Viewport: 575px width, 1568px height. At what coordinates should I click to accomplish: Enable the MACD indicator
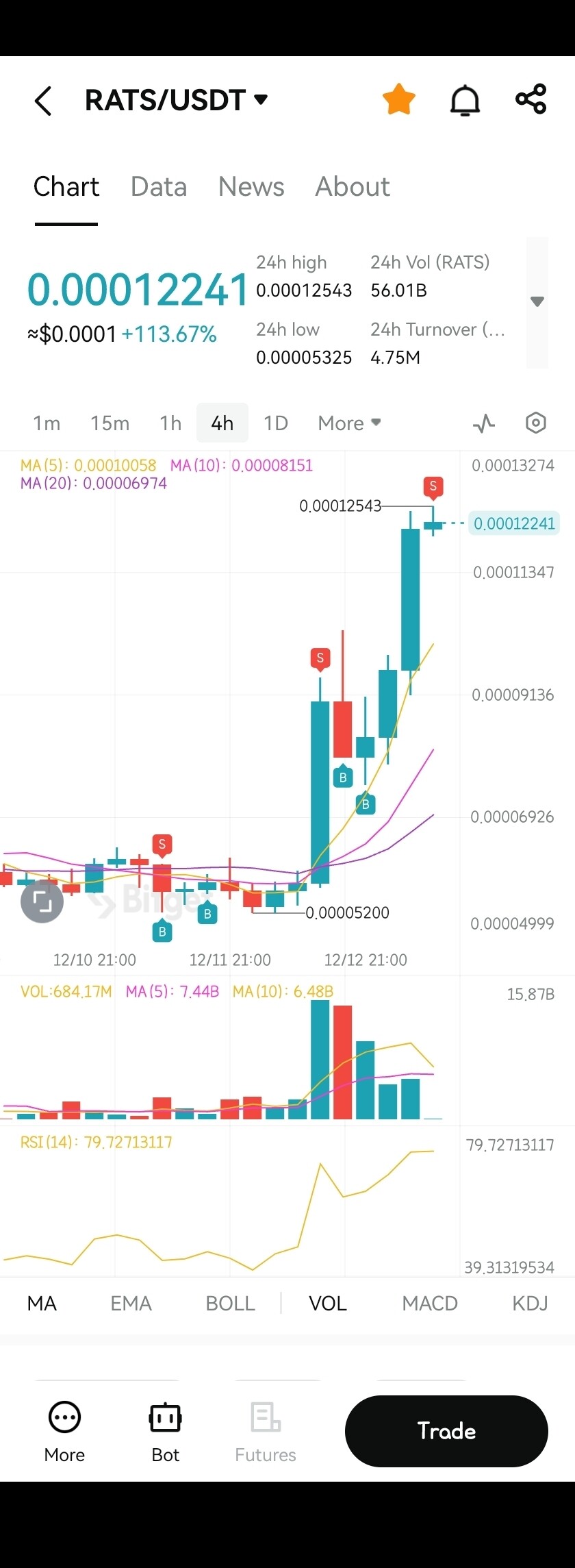(x=430, y=1302)
